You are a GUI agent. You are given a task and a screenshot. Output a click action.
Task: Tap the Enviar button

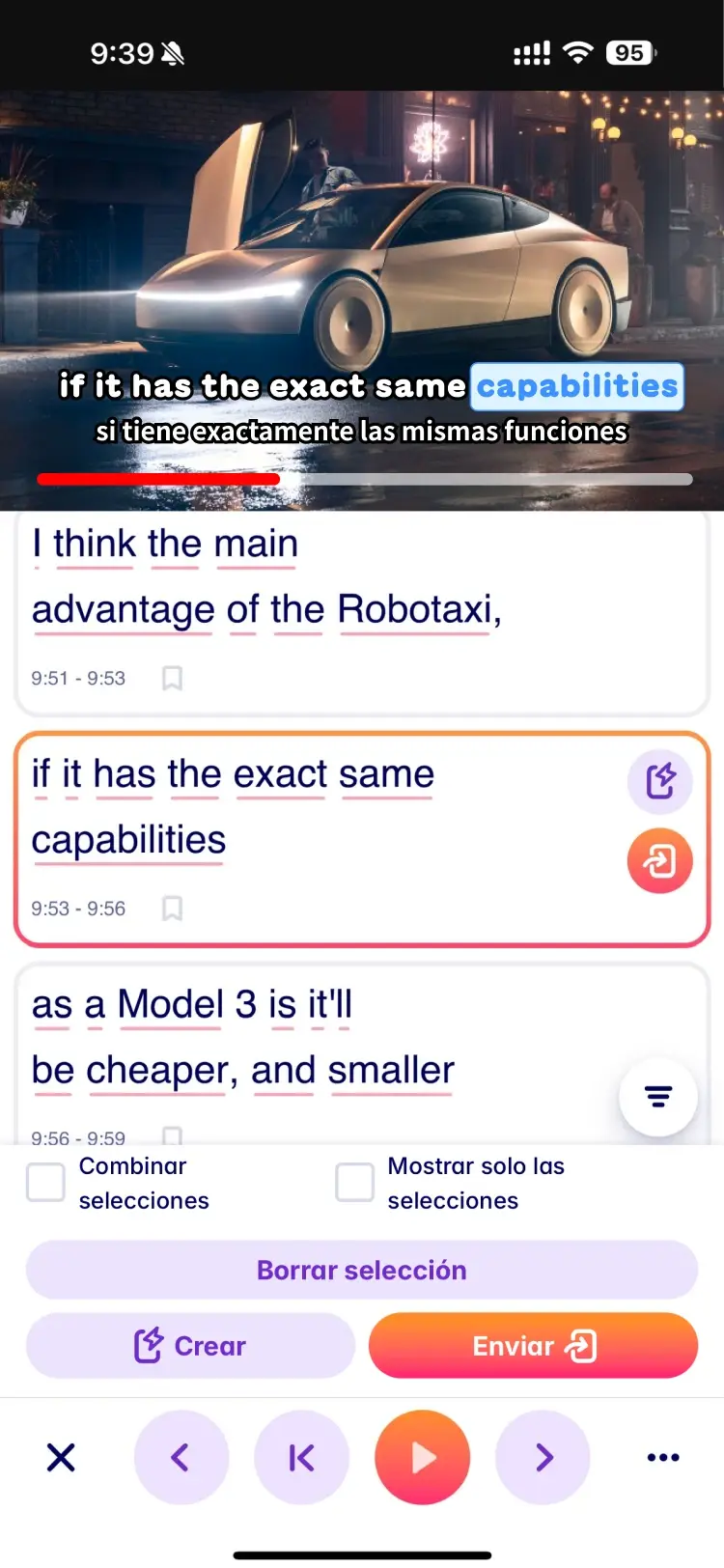click(x=533, y=1346)
